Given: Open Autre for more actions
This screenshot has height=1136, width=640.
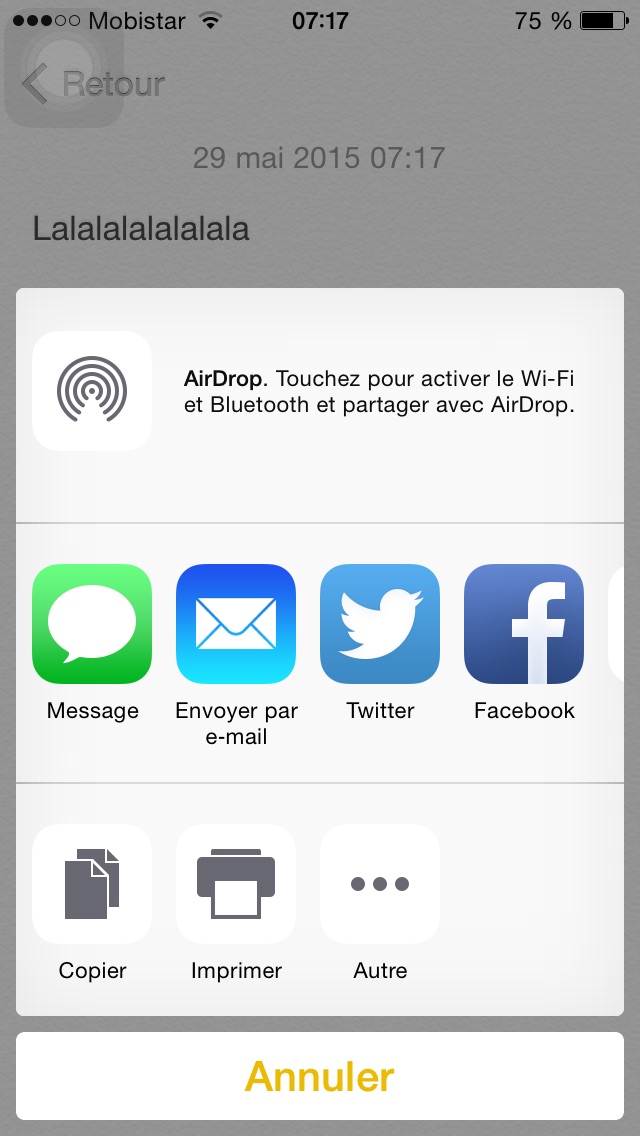Looking at the screenshot, I should click(380, 884).
